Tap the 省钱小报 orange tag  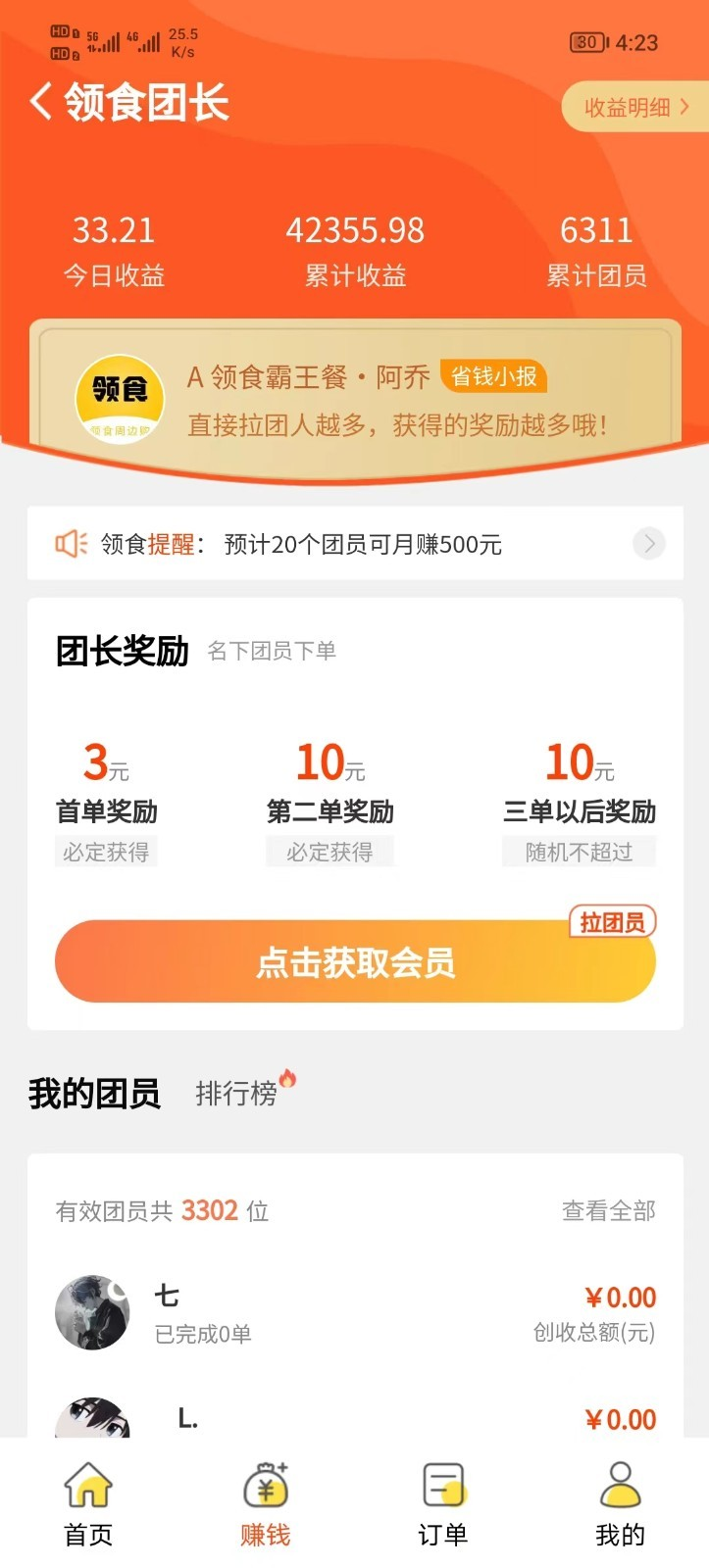pyautogui.click(x=494, y=377)
